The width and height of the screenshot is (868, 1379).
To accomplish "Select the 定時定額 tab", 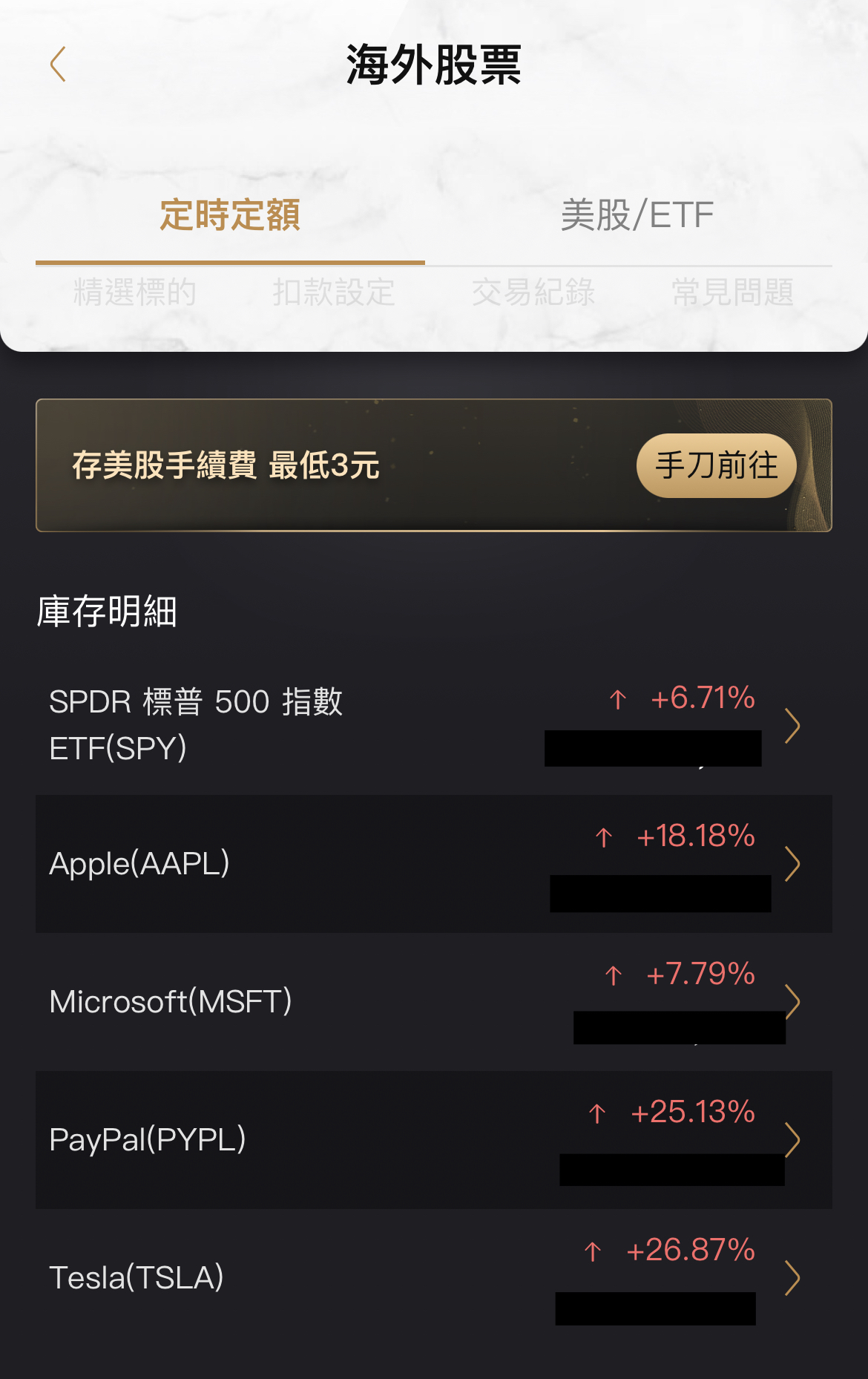I will (230, 216).
